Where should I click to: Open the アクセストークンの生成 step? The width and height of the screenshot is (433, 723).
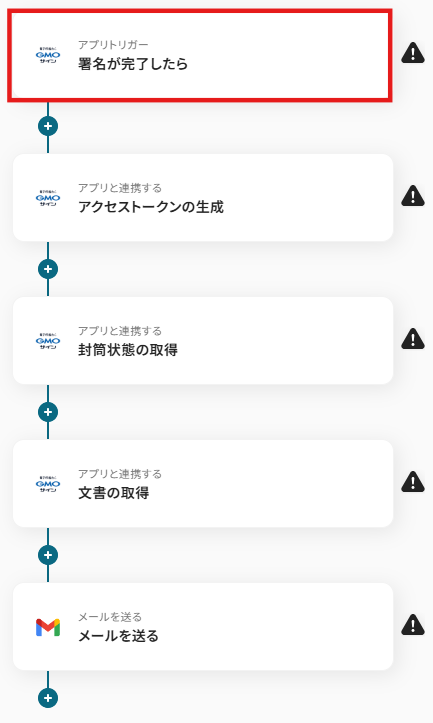[x=203, y=197]
